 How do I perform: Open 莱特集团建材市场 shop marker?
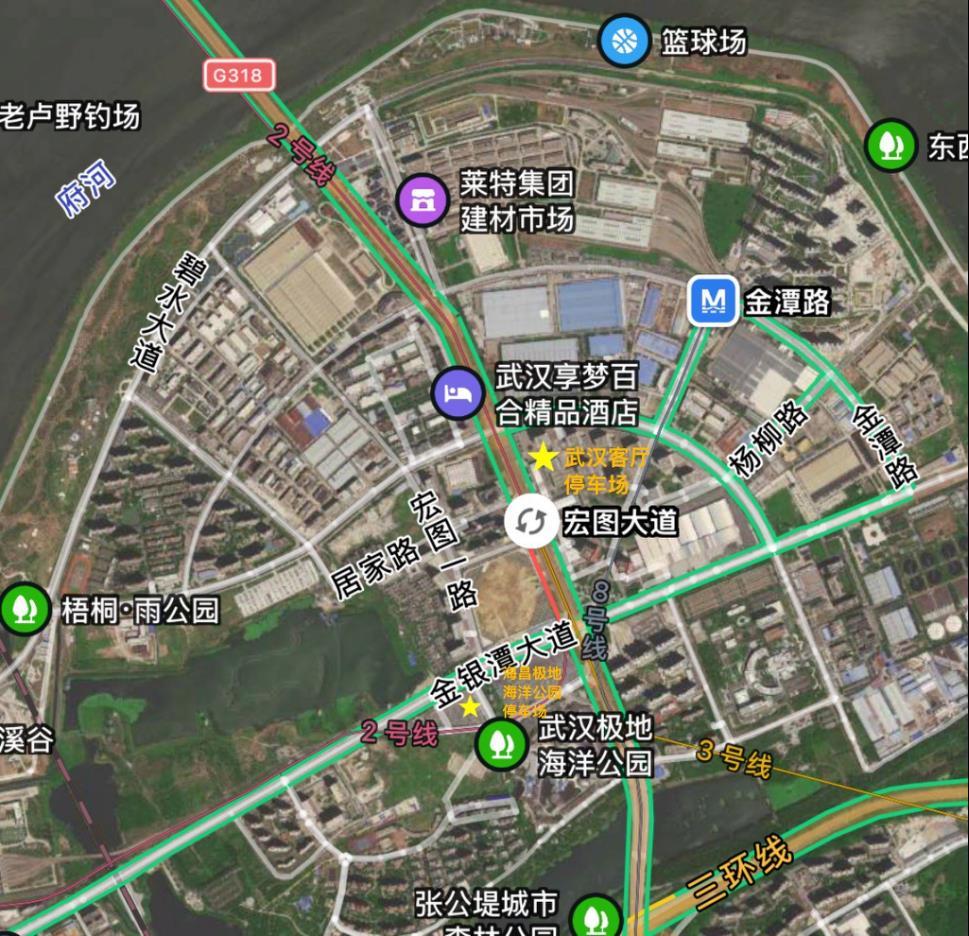tap(425, 200)
